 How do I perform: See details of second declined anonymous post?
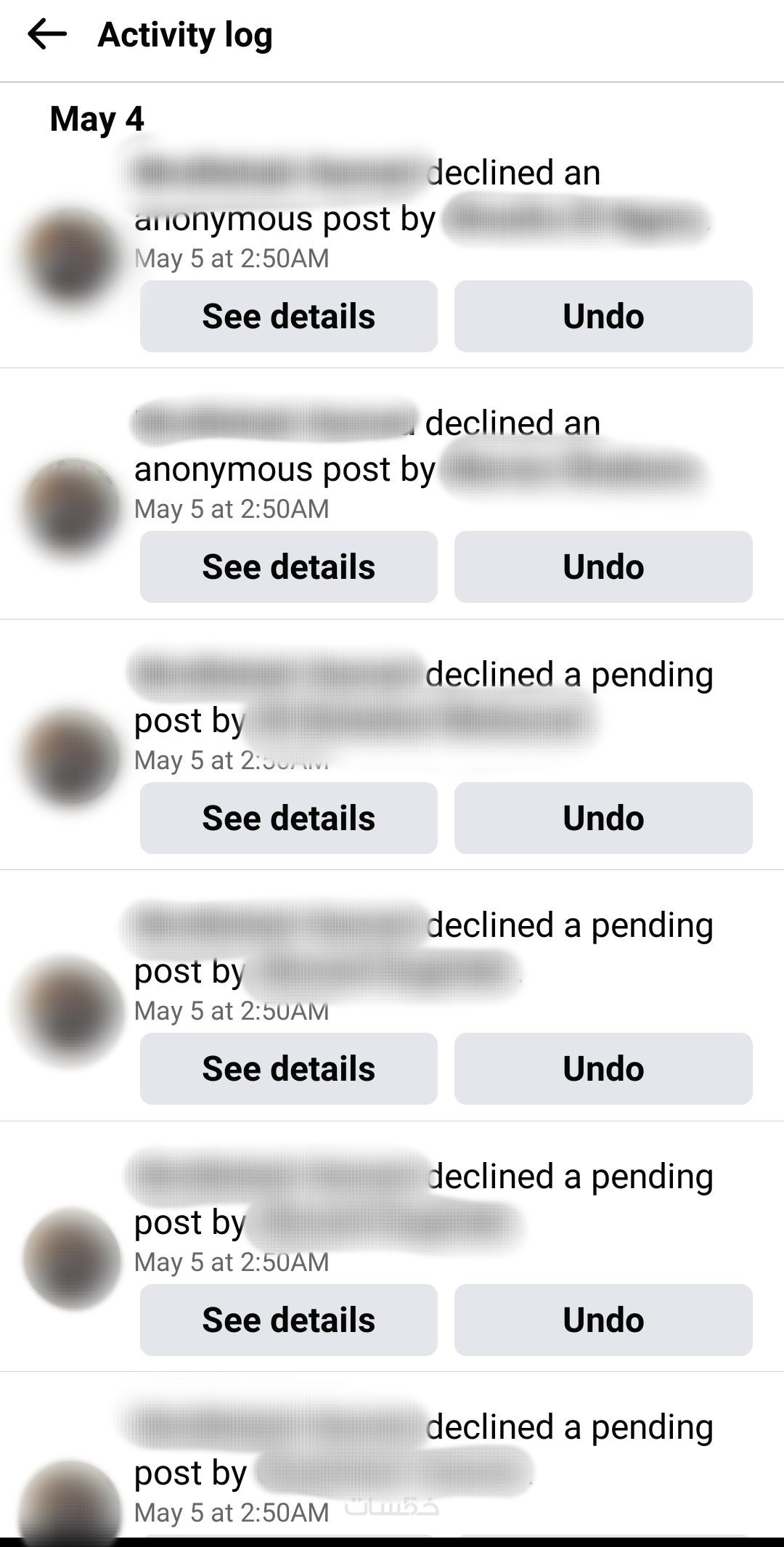pos(288,567)
